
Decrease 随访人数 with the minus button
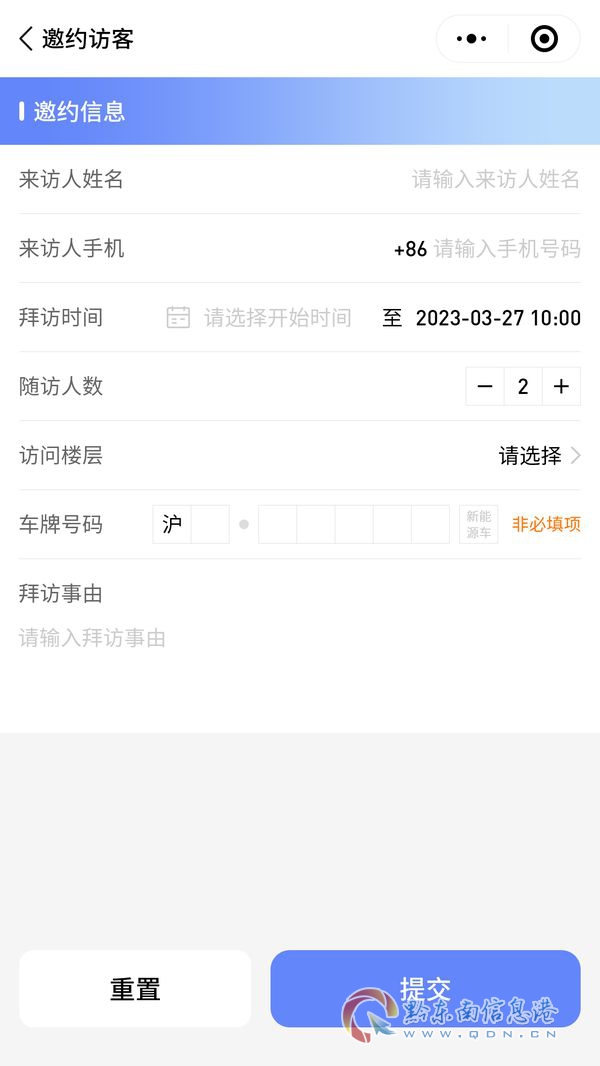485,386
